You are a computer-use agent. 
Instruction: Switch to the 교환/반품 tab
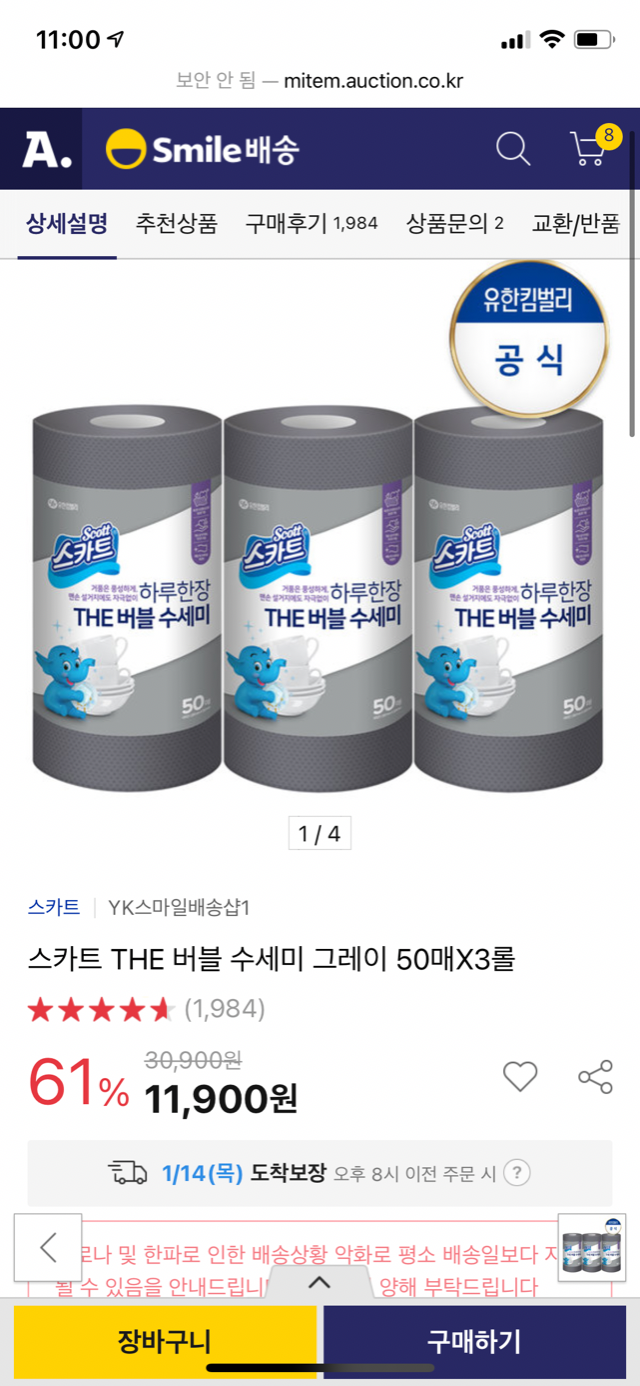576,223
